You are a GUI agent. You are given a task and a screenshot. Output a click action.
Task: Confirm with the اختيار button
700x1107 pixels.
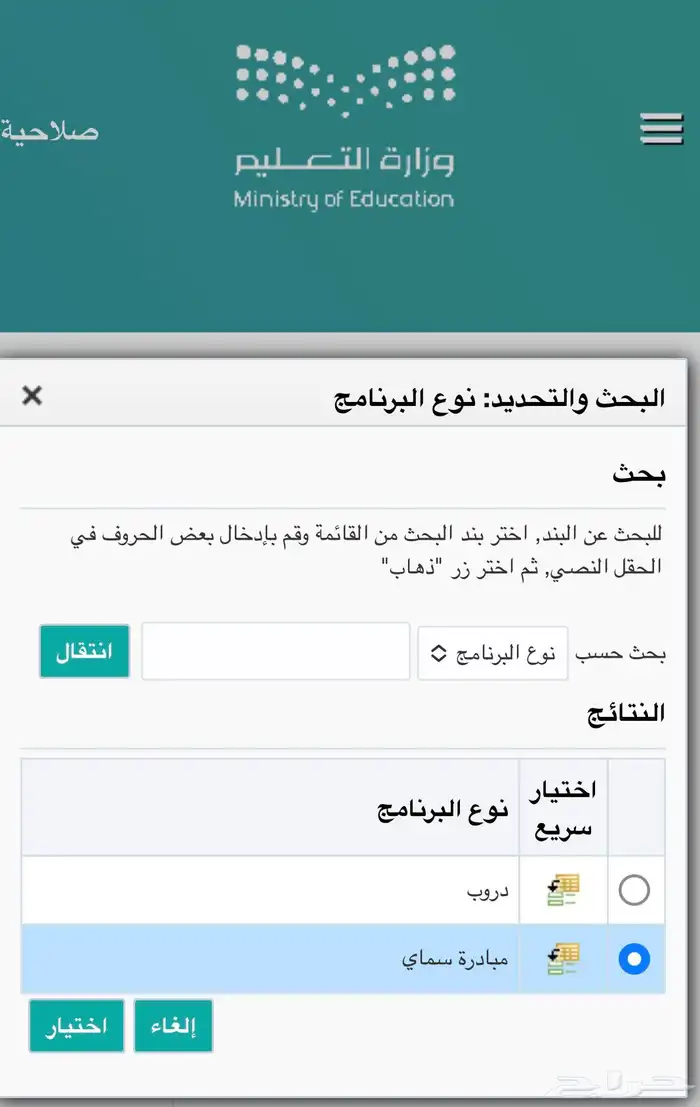(x=76, y=1026)
